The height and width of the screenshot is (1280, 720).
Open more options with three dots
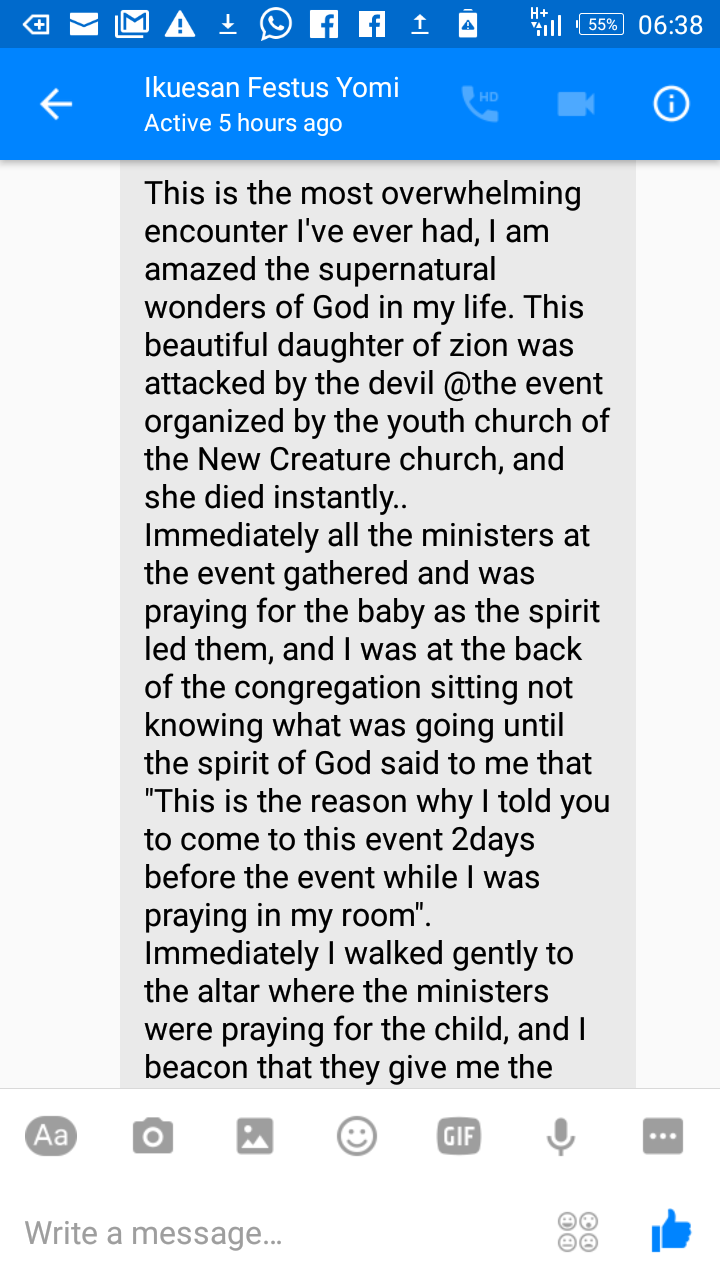[x=663, y=1136]
